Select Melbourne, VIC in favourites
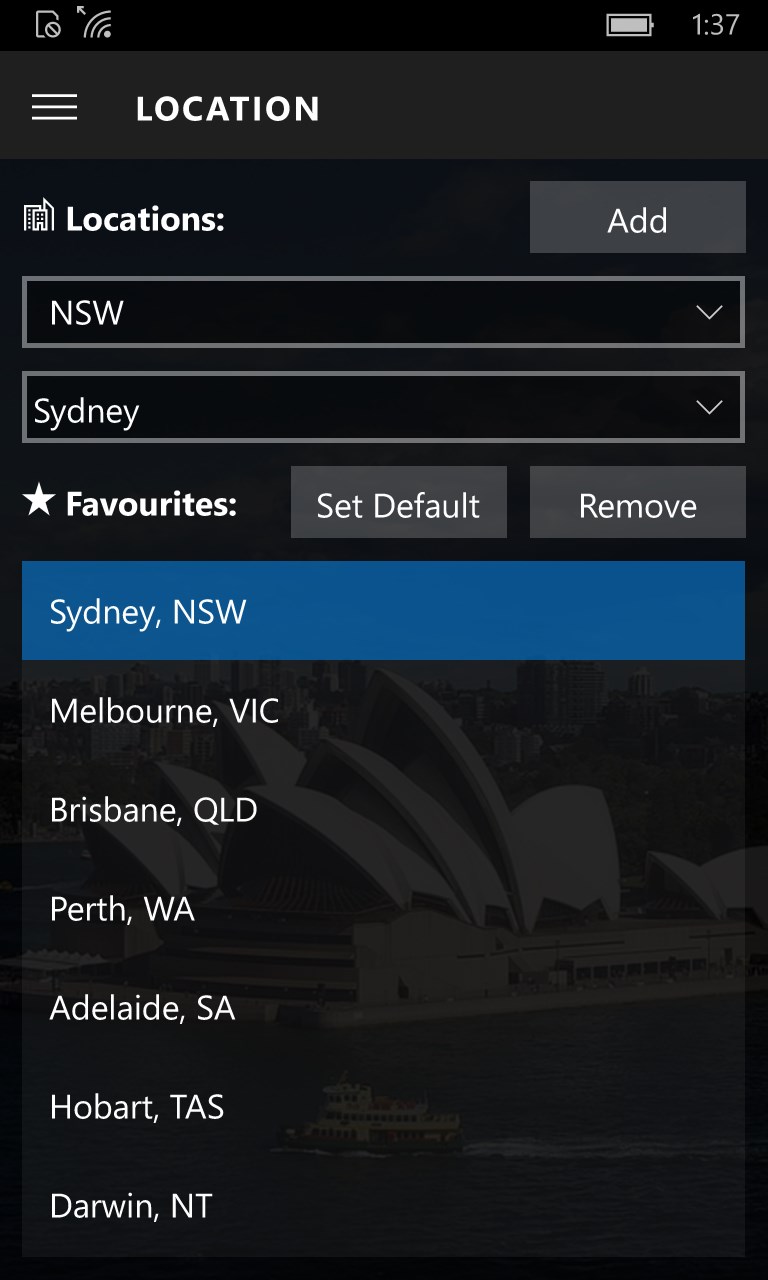The width and height of the screenshot is (768, 1280). (x=383, y=710)
